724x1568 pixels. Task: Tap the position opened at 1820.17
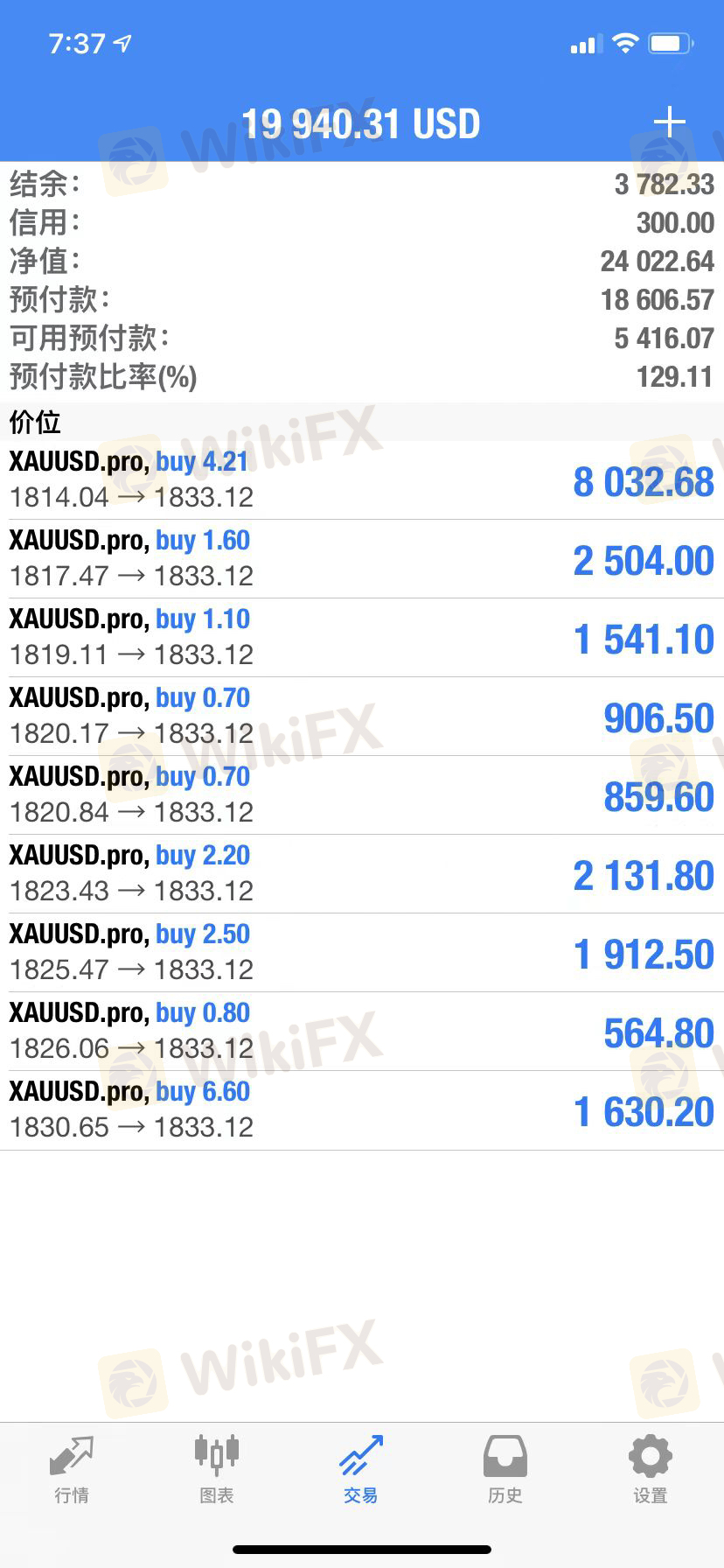tap(362, 716)
